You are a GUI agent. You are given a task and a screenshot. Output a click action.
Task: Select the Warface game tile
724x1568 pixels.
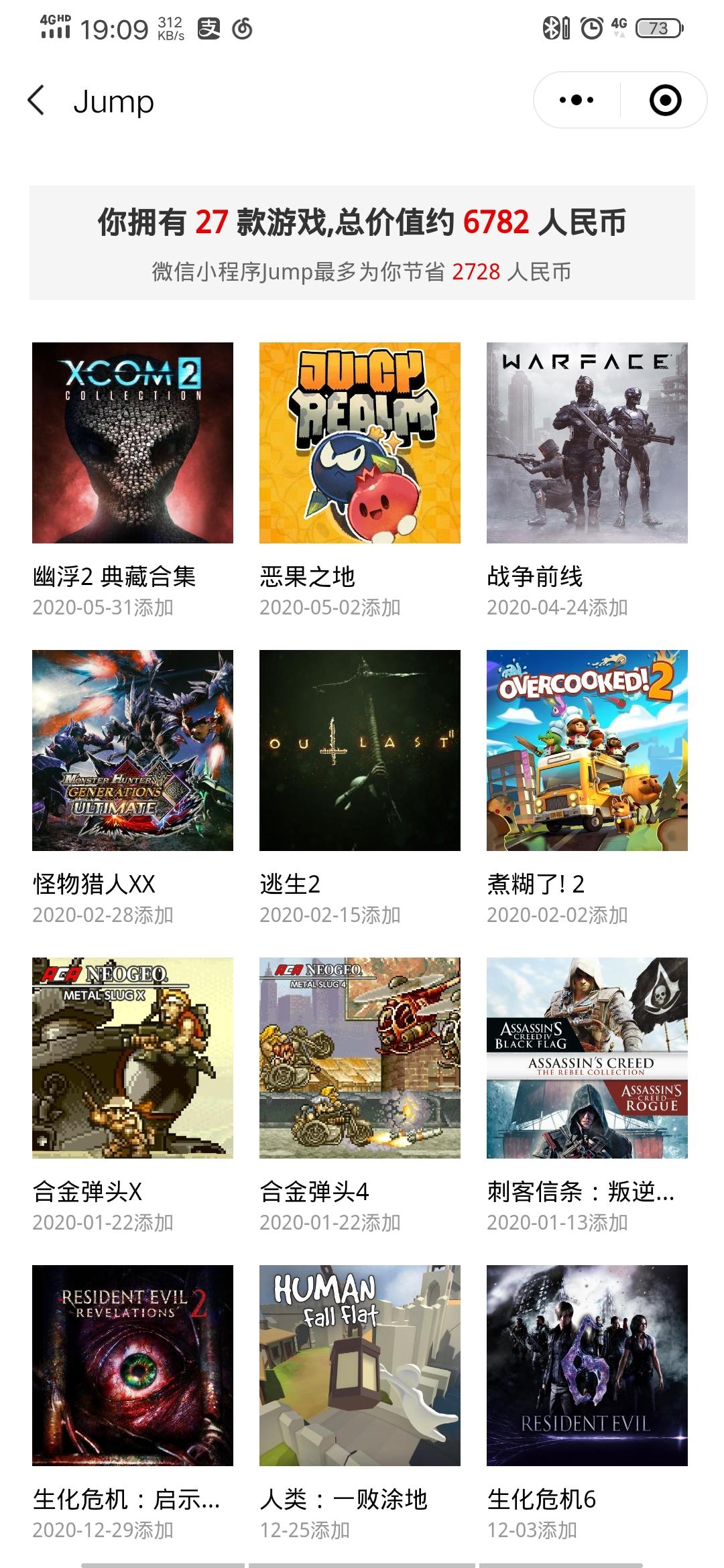click(x=587, y=443)
